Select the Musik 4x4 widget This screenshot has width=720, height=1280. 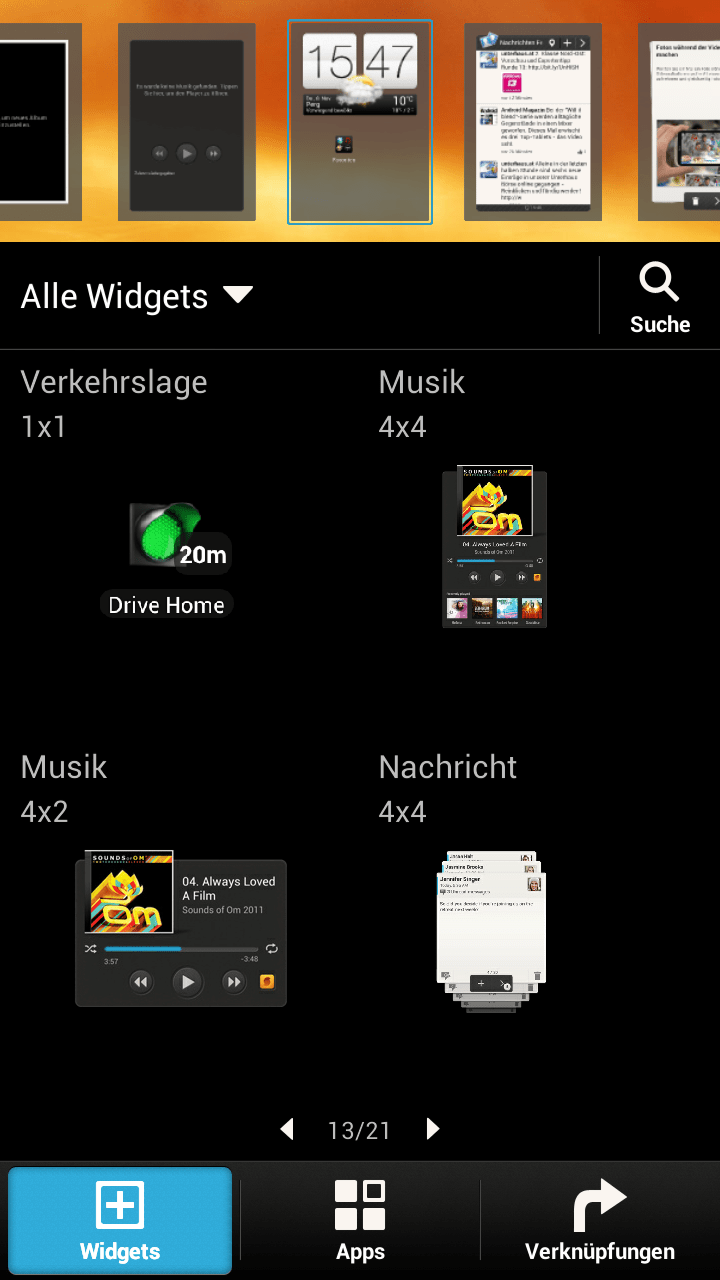(494, 548)
